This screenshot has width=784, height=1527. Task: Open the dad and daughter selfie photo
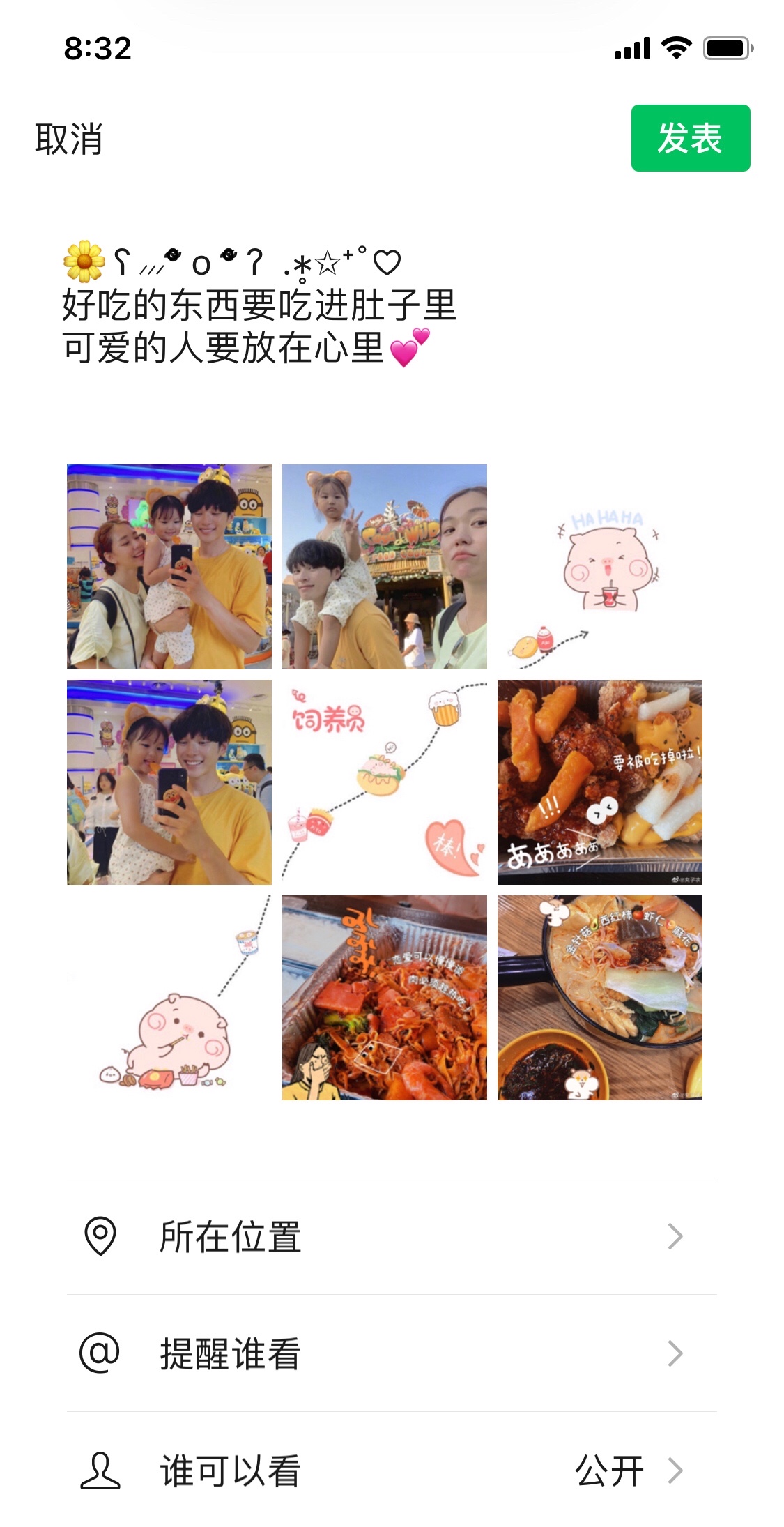tap(169, 782)
